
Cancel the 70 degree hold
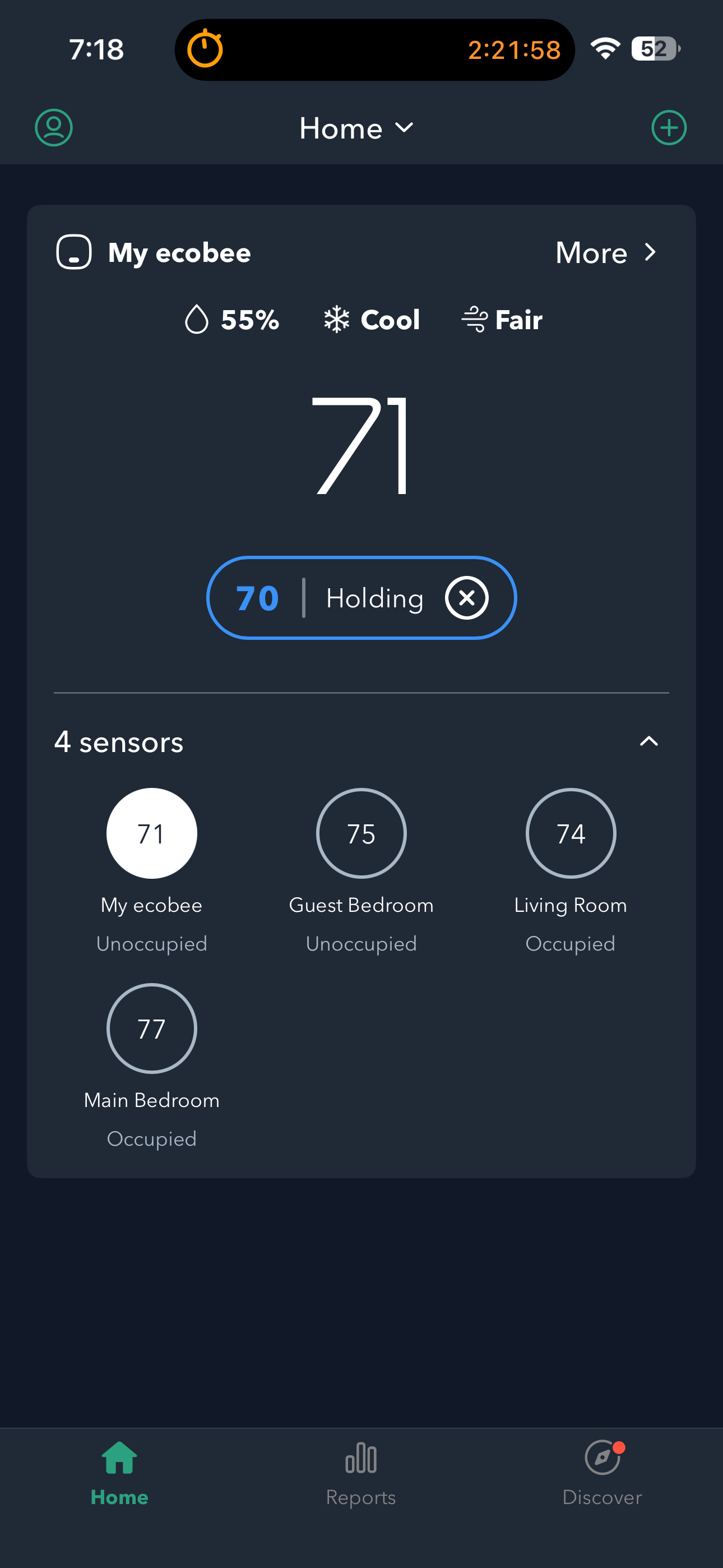467,598
